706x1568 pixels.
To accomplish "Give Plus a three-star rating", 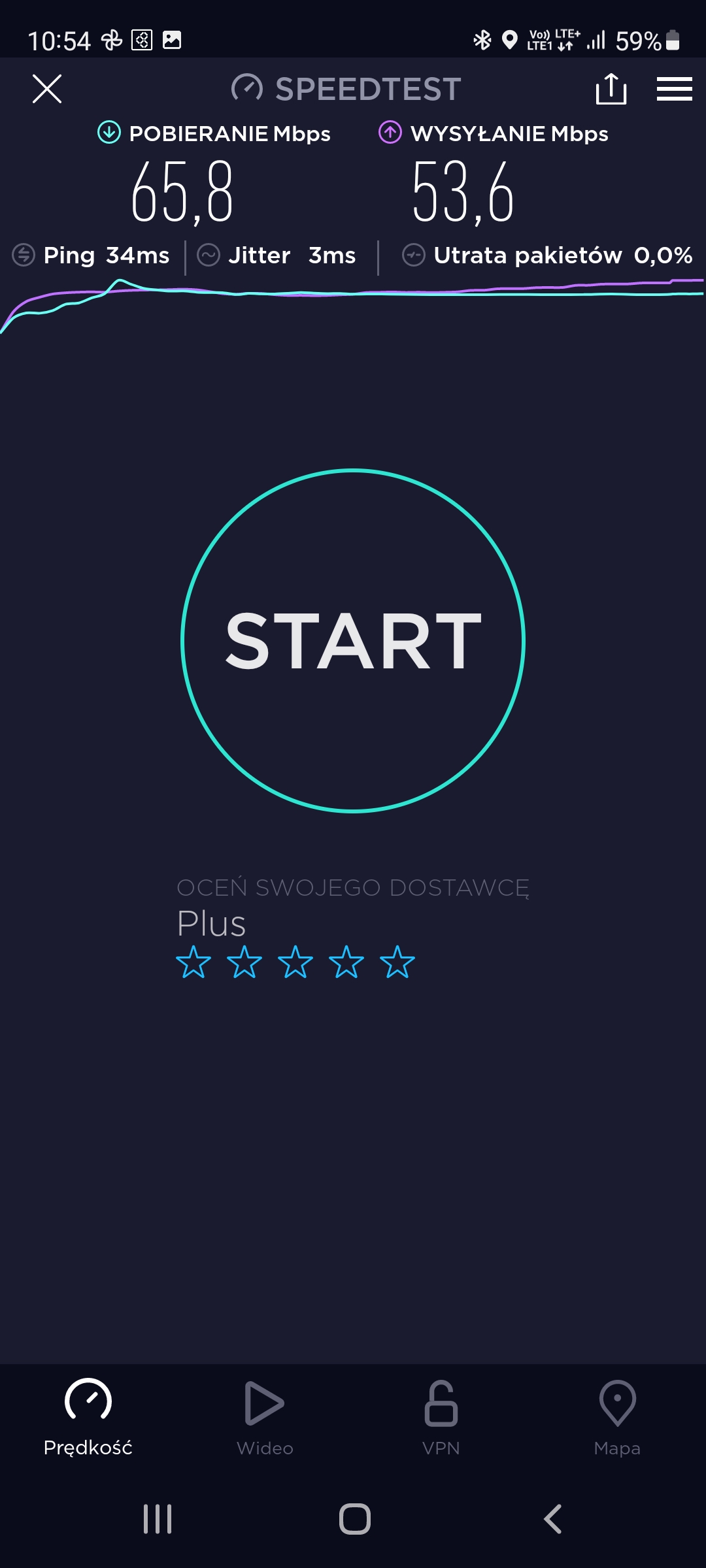I will 295,962.
